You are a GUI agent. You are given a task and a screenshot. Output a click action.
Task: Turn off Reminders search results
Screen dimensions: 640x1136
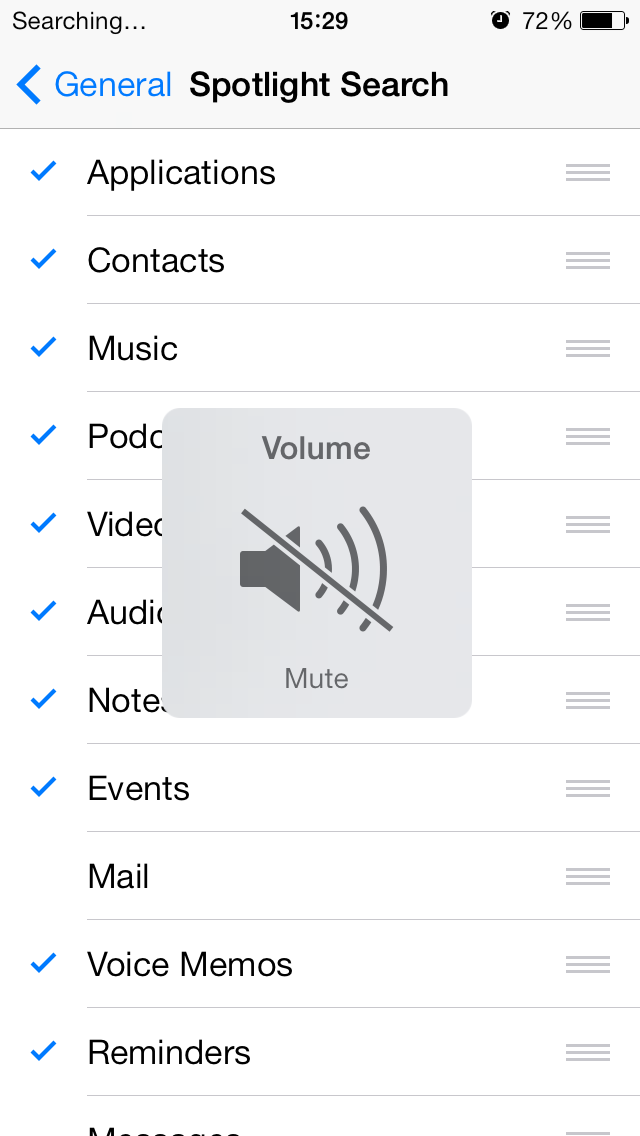point(320,1052)
